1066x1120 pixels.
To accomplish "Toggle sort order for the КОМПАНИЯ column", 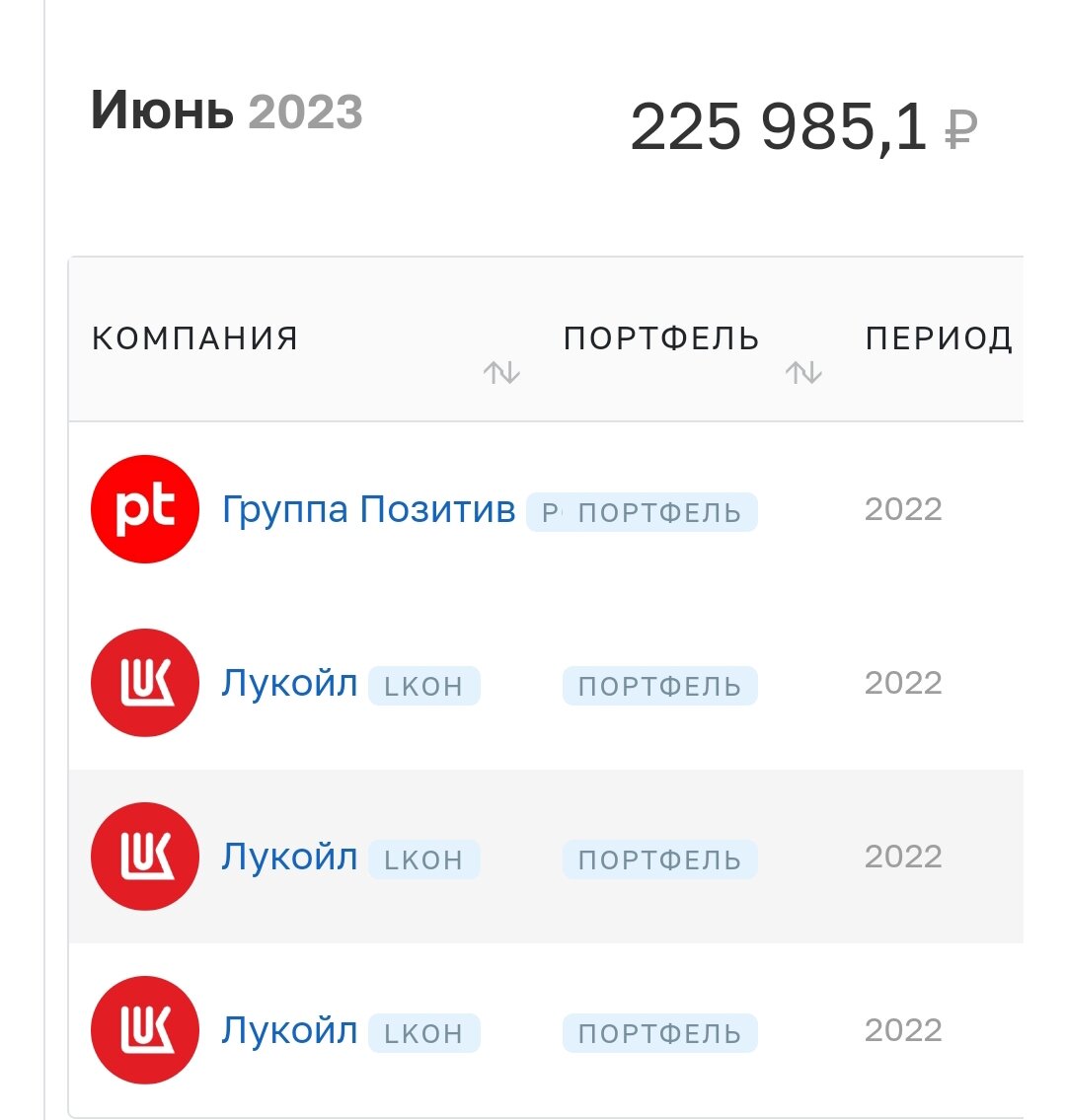I will (x=503, y=373).
